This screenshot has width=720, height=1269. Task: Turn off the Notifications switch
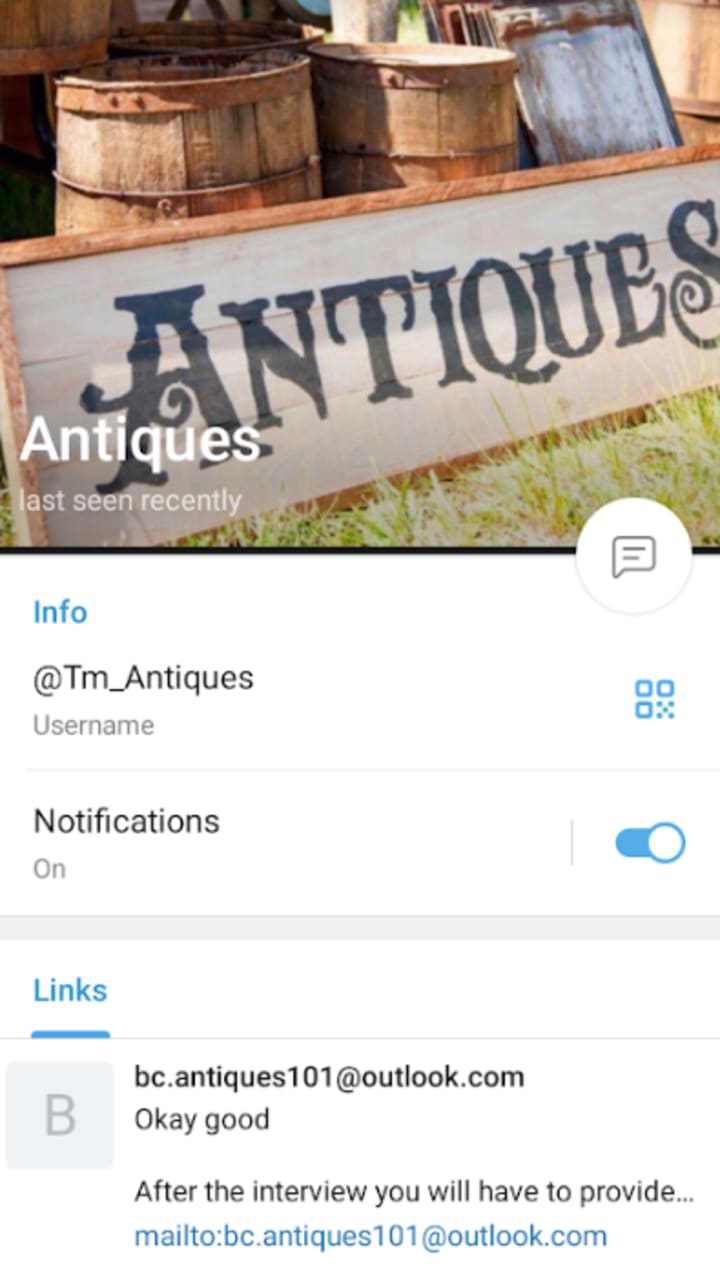[649, 843]
